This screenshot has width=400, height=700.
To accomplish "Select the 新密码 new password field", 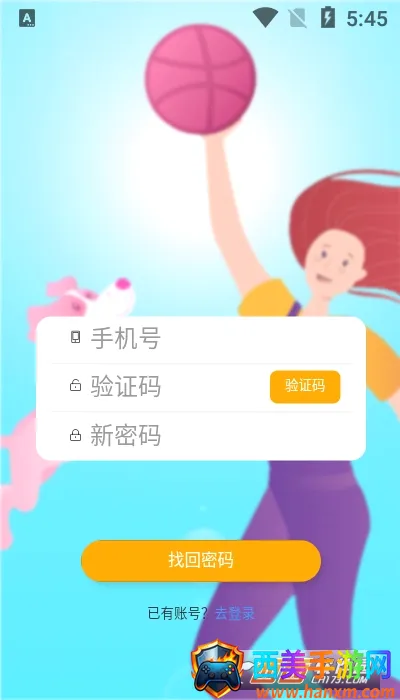I will (x=201, y=436).
